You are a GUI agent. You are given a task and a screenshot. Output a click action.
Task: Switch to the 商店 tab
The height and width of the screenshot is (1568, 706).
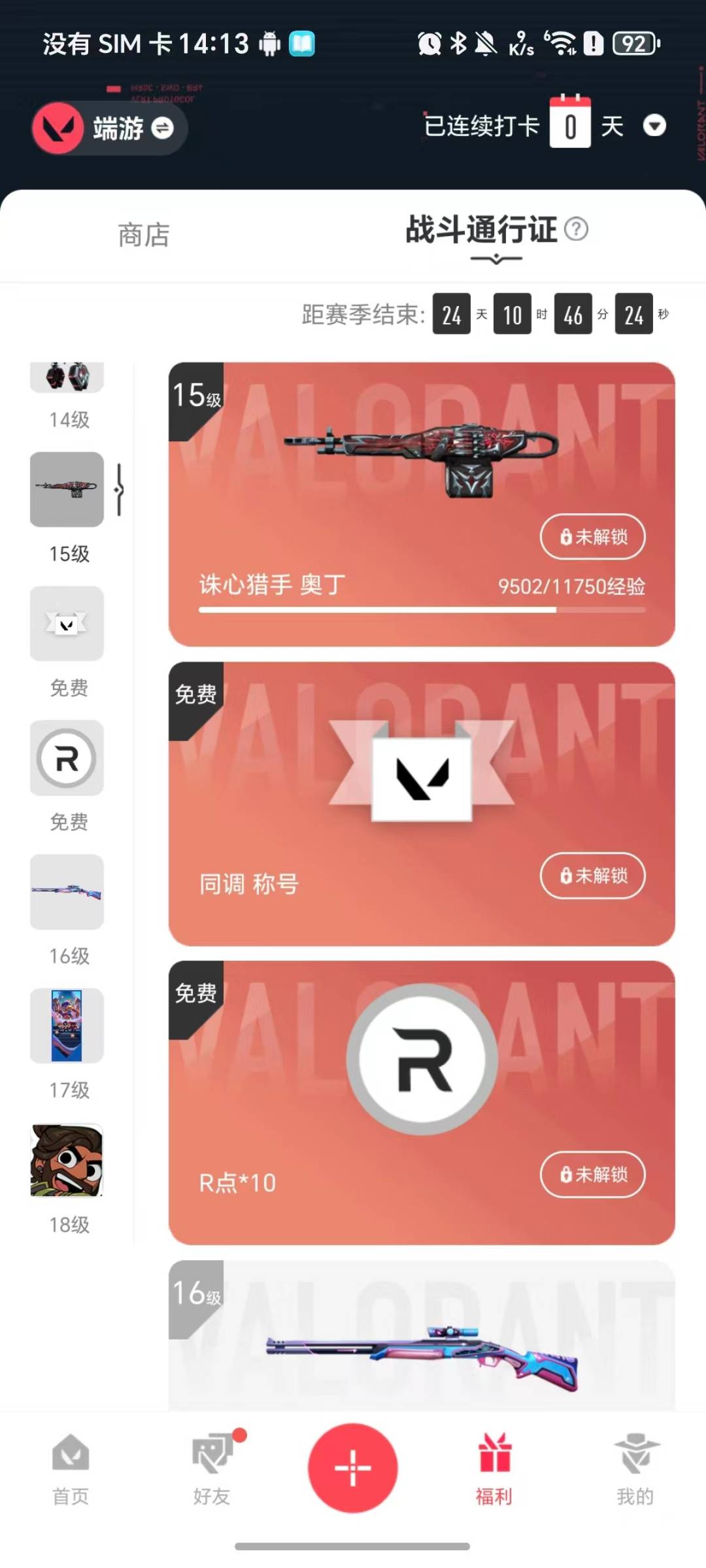tap(144, 235)
